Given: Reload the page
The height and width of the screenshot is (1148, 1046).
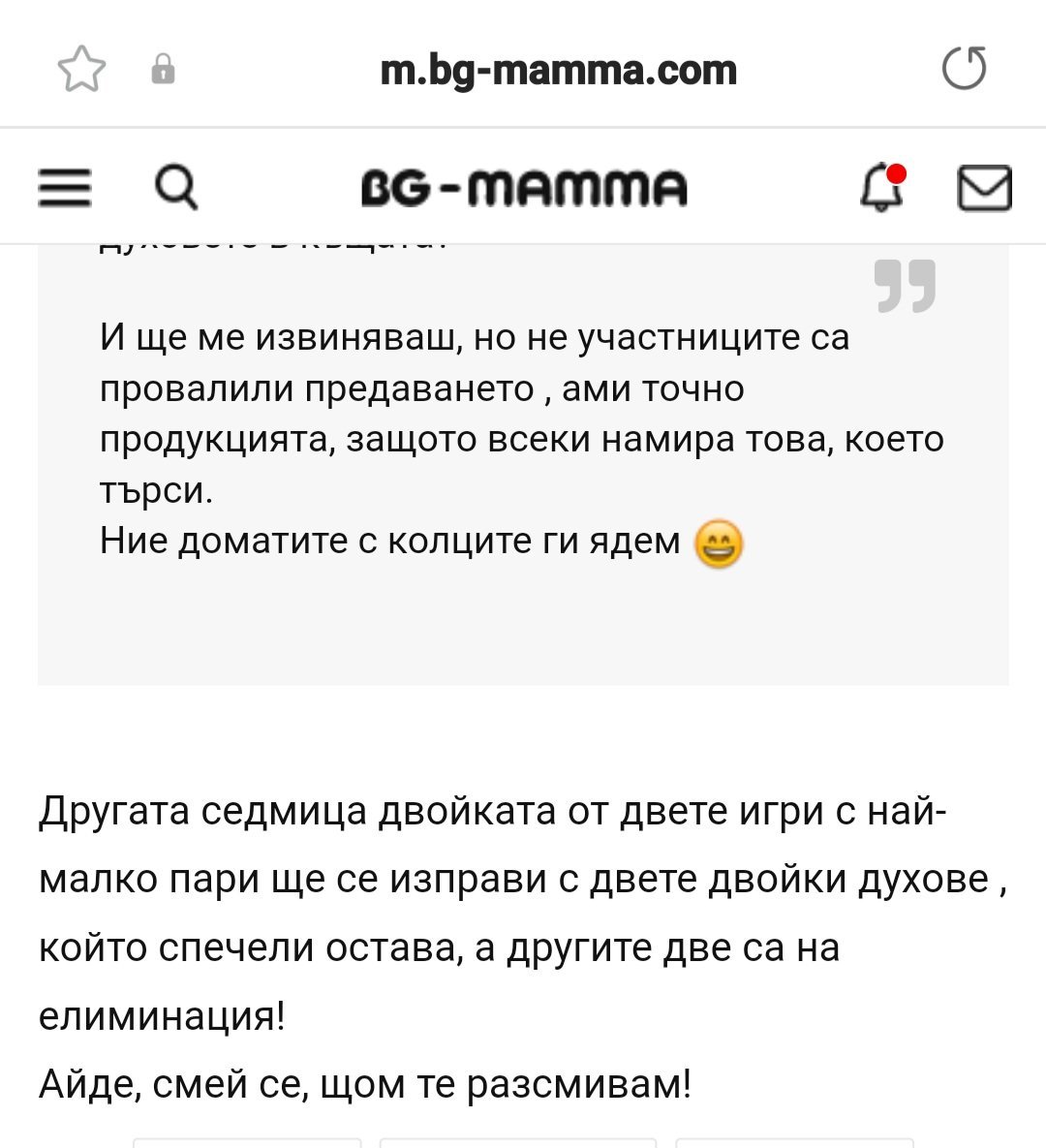Looking at the screenshot, I should coord(964,68).
